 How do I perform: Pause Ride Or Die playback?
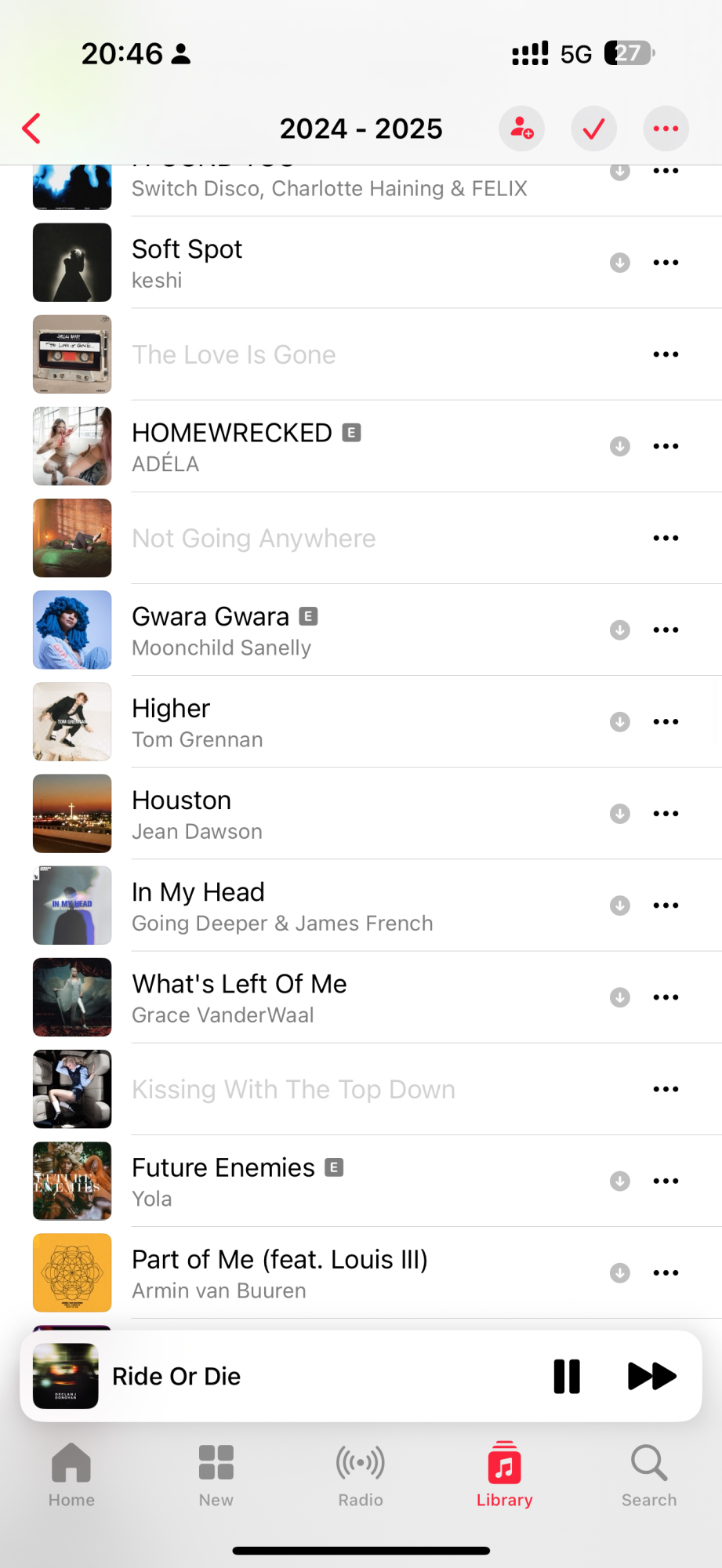pos(567,1376)
